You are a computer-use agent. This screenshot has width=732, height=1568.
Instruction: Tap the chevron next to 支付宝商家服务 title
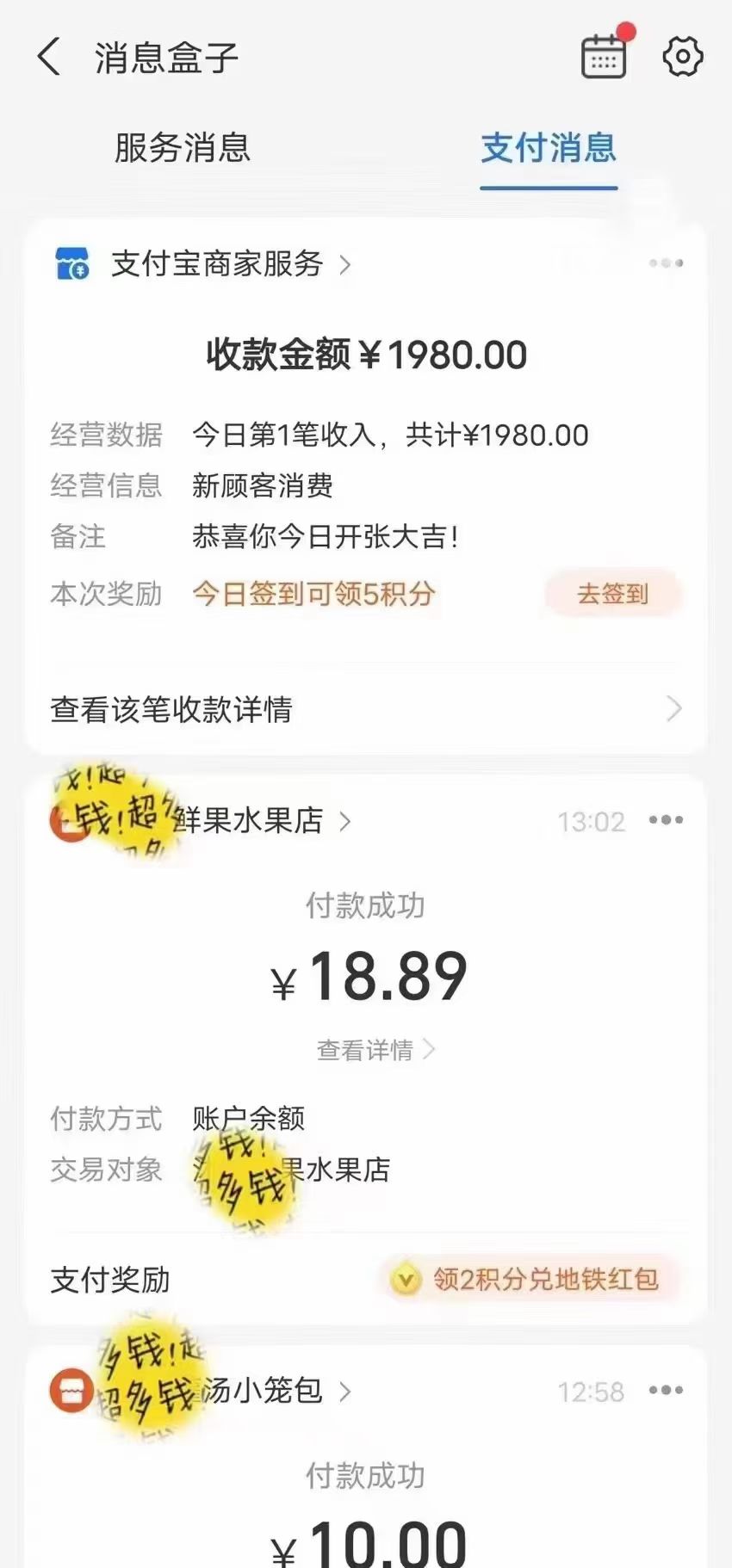346,265
